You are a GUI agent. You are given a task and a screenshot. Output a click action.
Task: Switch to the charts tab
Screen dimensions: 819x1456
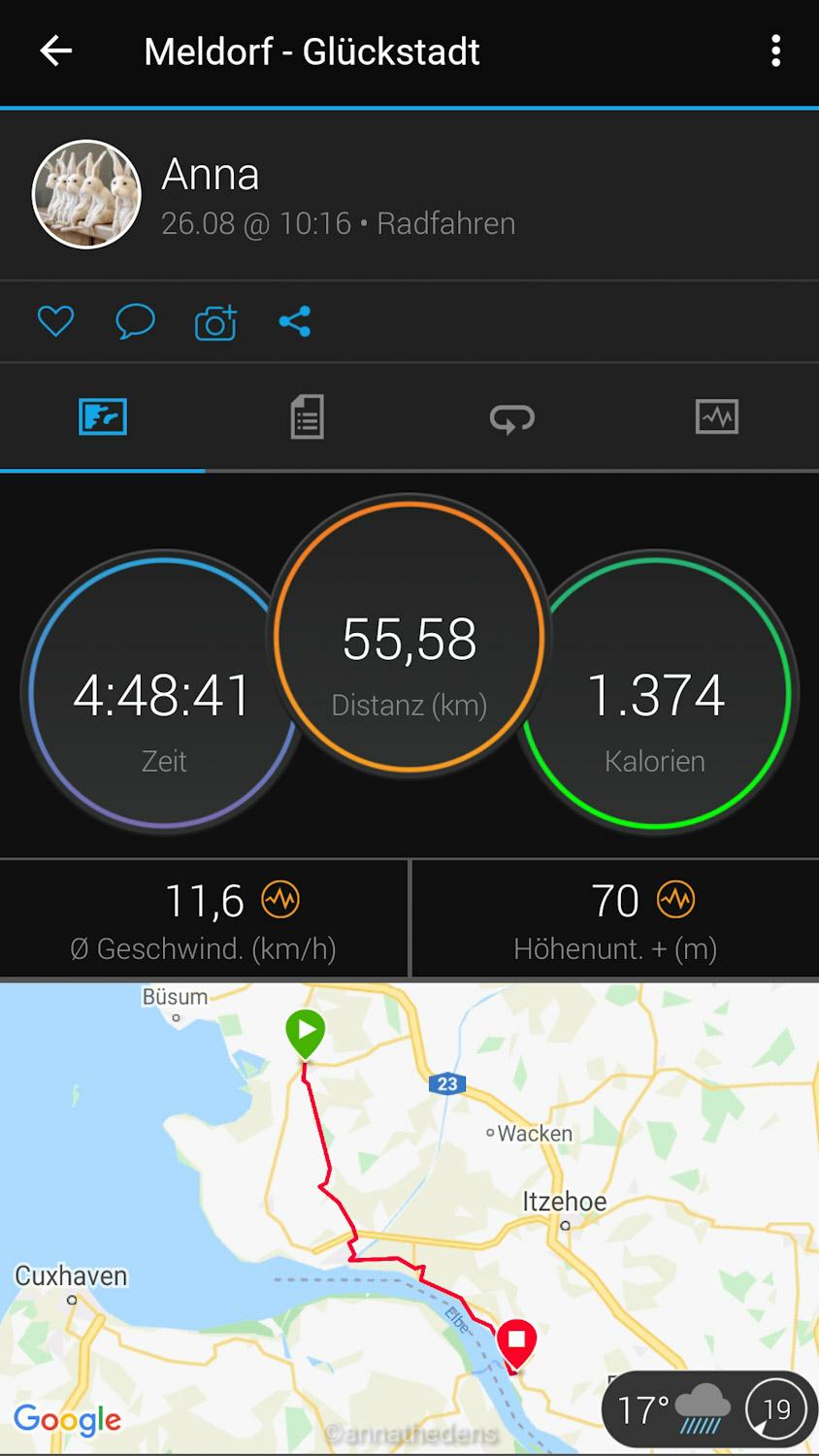[x=716, y=417]
